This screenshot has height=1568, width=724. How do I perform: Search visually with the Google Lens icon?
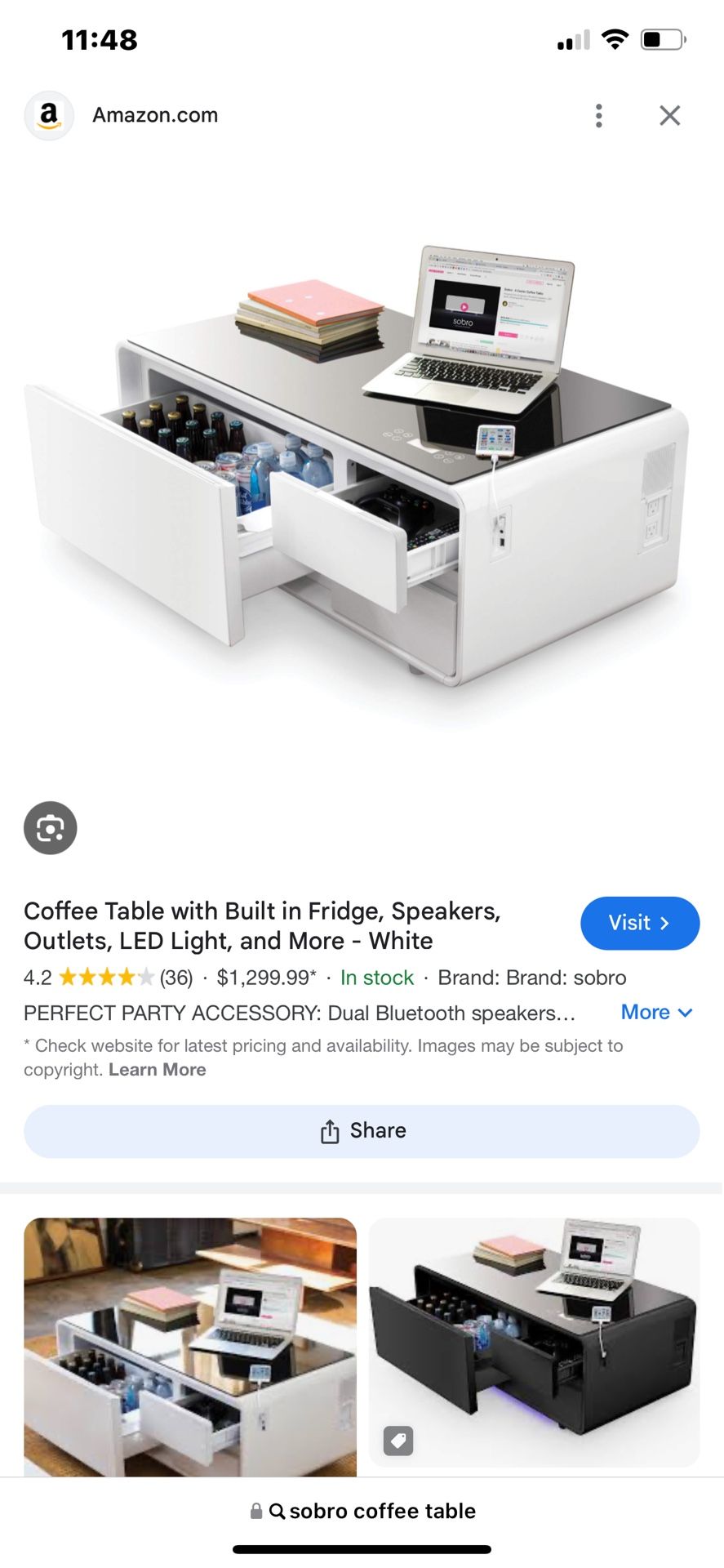[50, 827]
